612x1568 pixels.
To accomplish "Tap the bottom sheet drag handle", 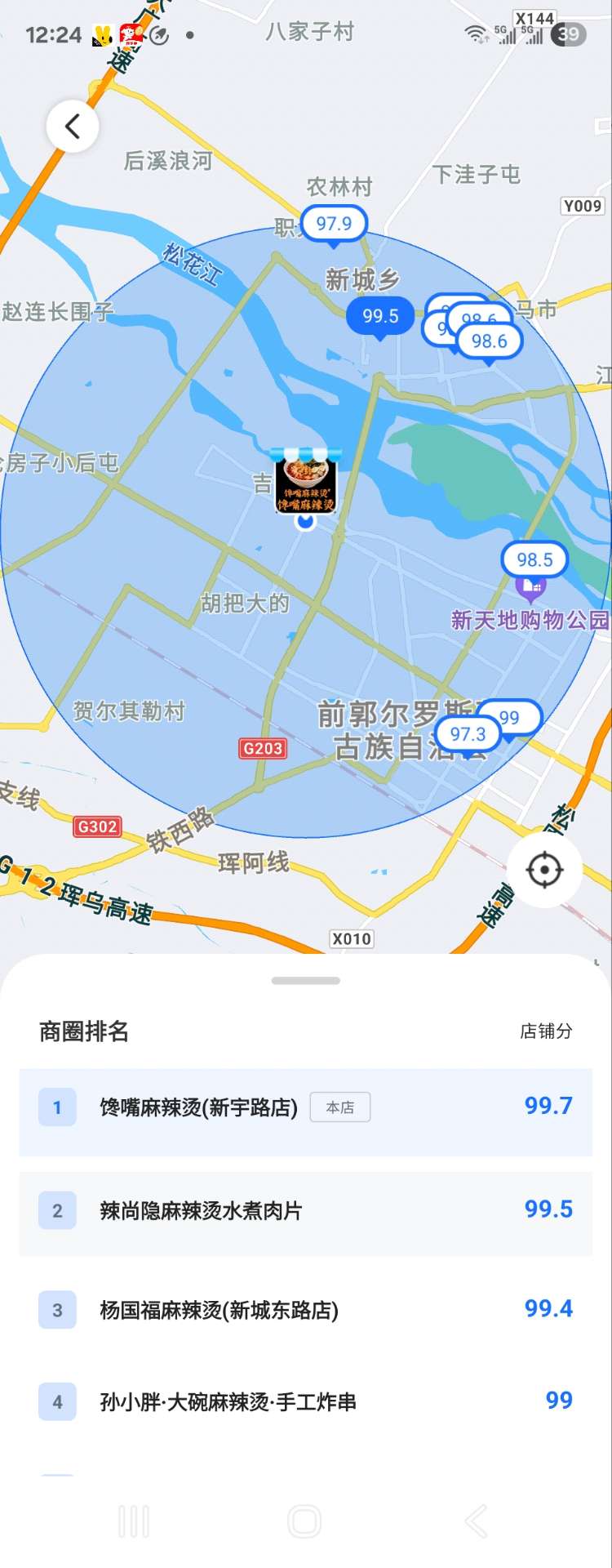I will click(306, 981).
